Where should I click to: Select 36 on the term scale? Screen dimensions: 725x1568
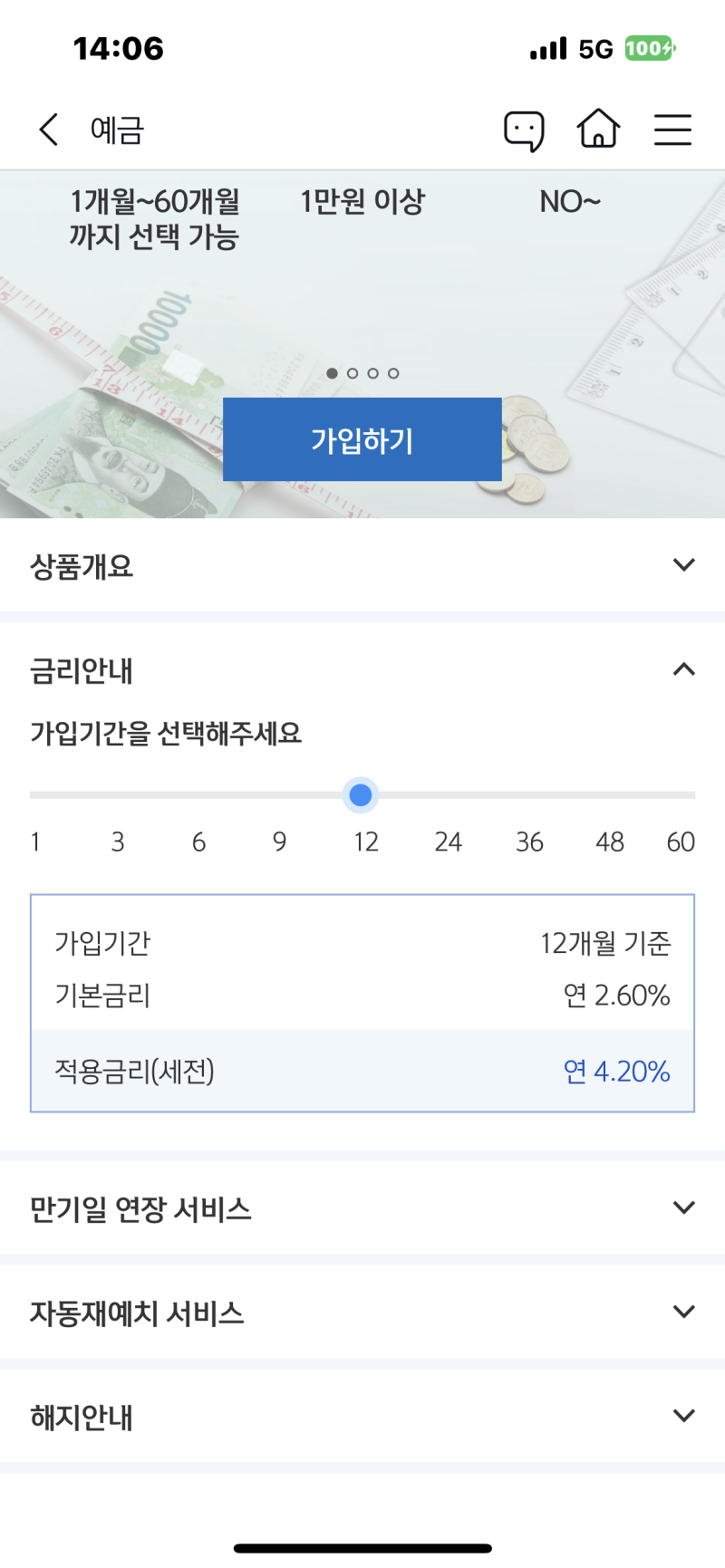529,842
